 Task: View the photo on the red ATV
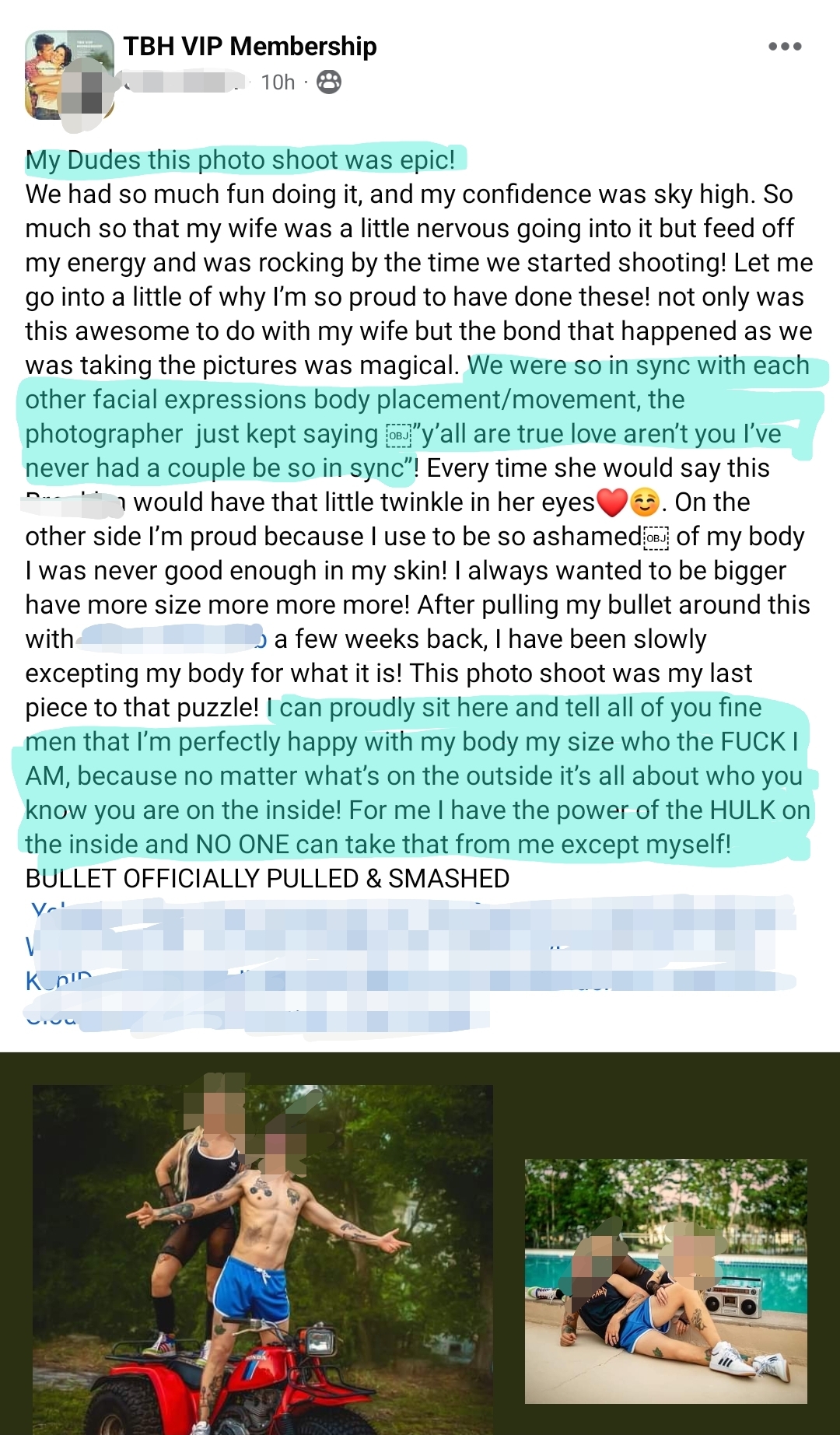tap(262, 1258)
